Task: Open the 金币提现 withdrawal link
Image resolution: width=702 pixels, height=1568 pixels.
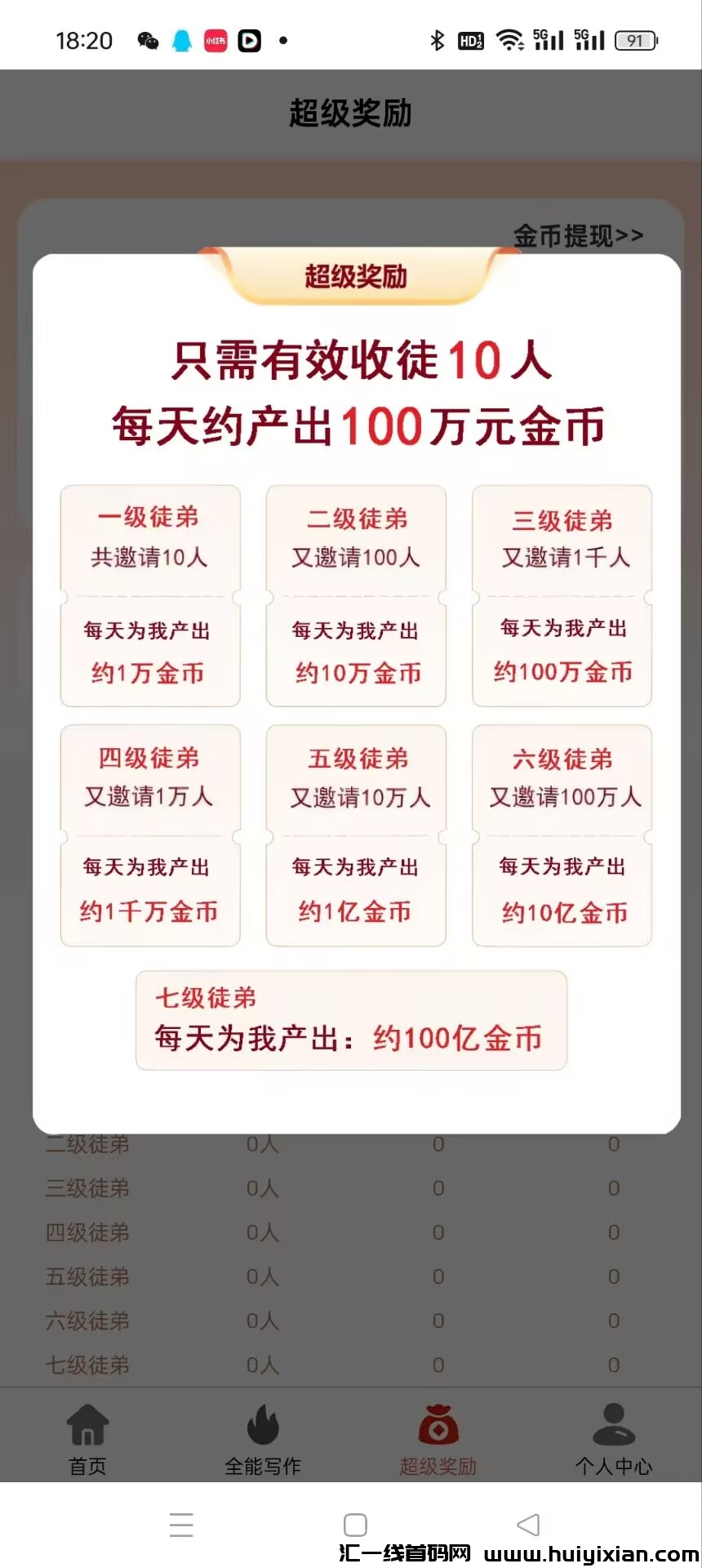Action: [x=578, y=235]
